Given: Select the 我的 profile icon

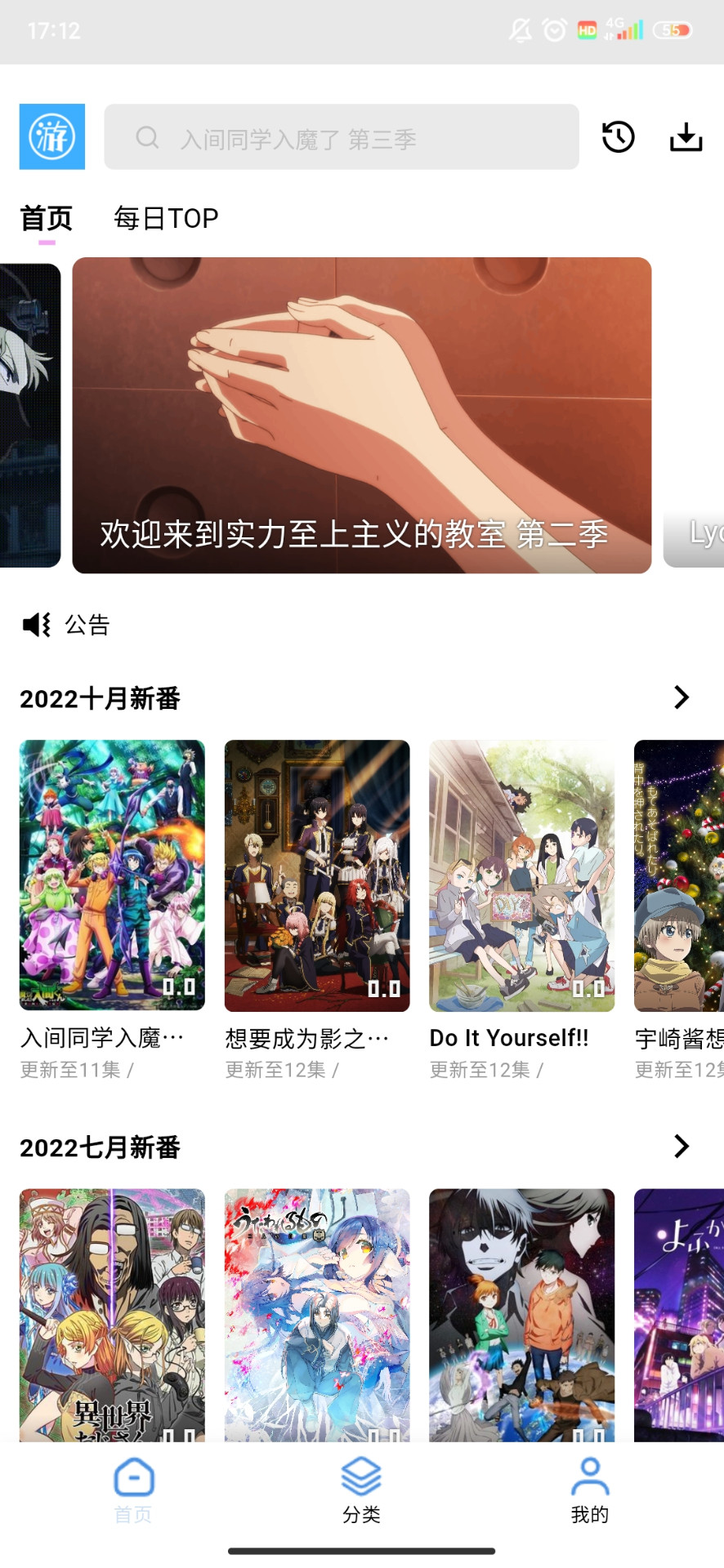Looking at the screenshot, I should tap(590, 1476).
